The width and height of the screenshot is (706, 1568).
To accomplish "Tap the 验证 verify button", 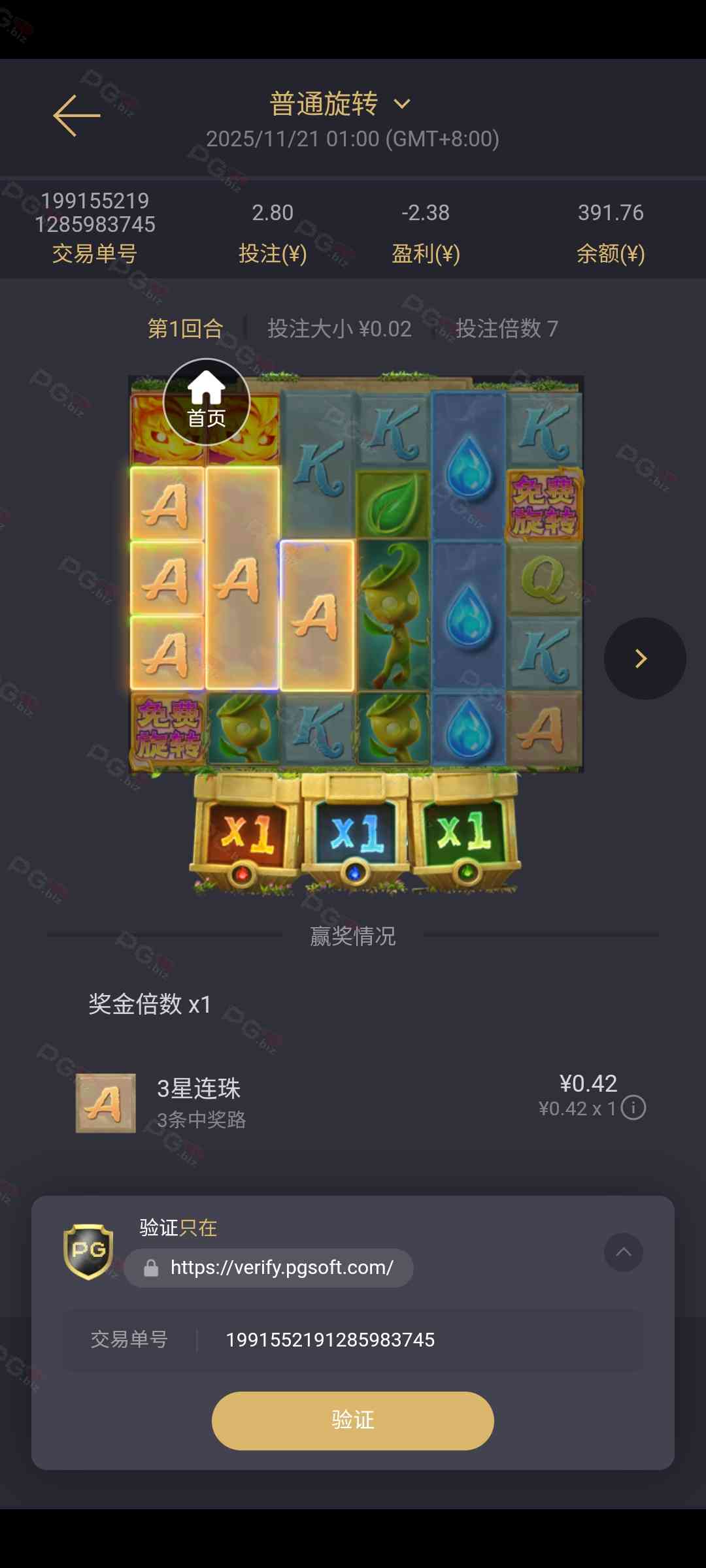I will 352,1420.
